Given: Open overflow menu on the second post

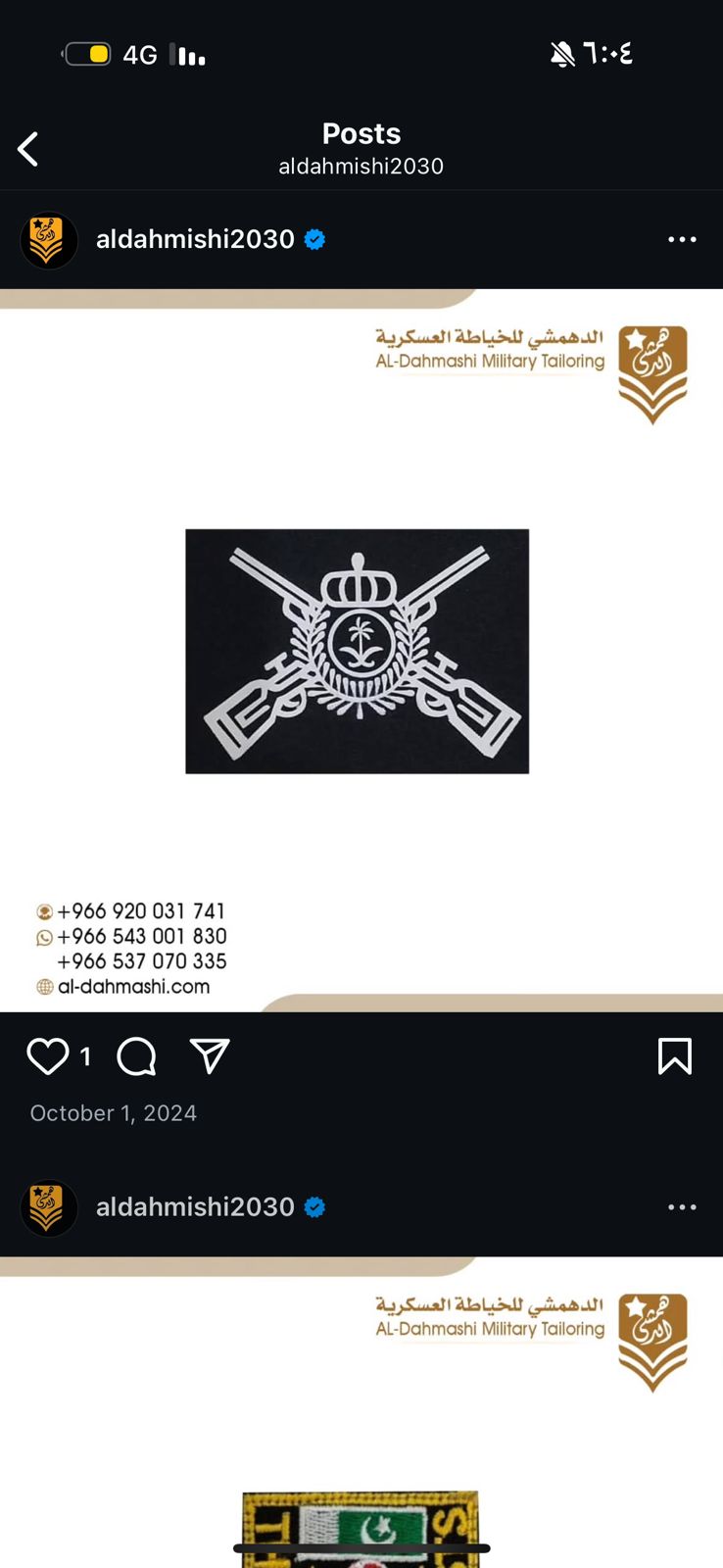Looking at the screenshot, I should 682,1207.
